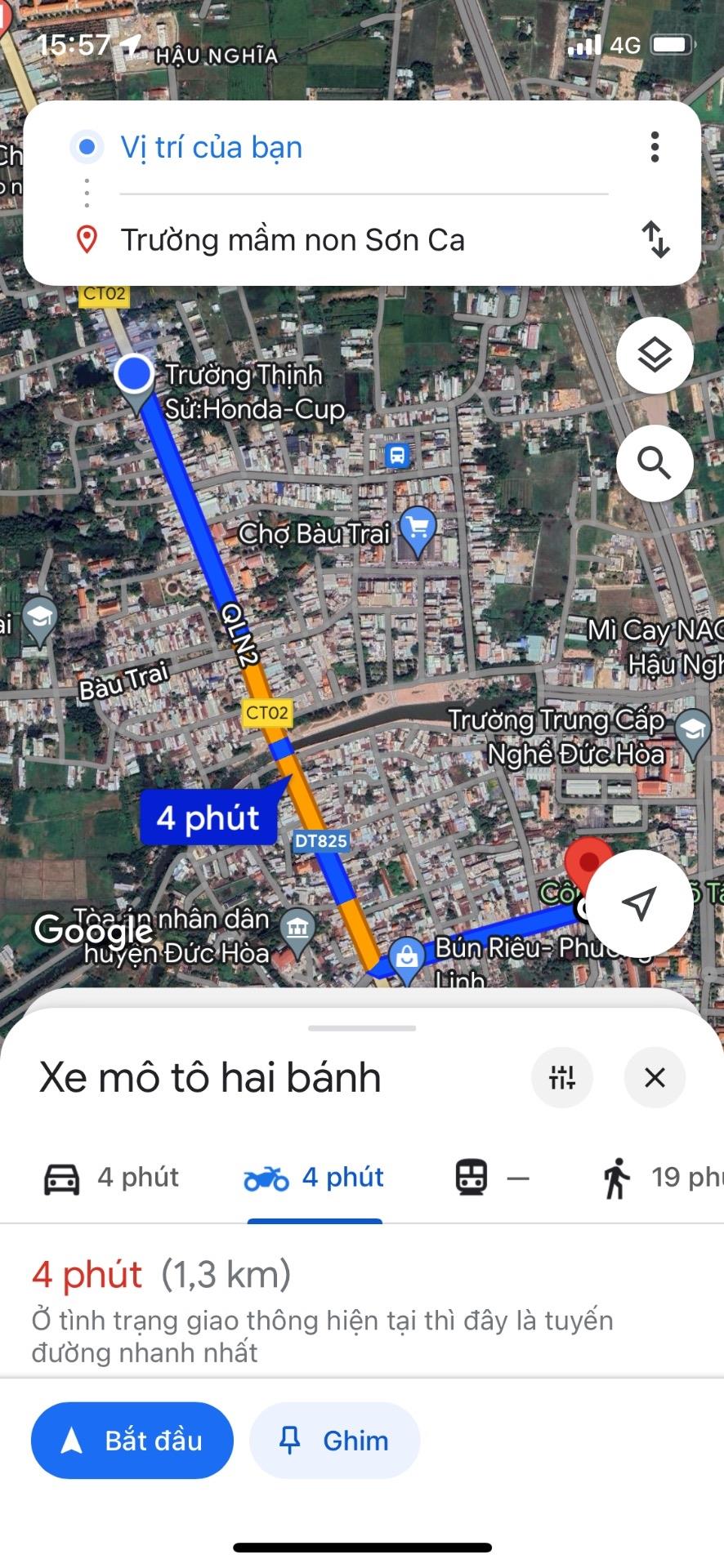Switch to public transit mode

coord(492,1178)
